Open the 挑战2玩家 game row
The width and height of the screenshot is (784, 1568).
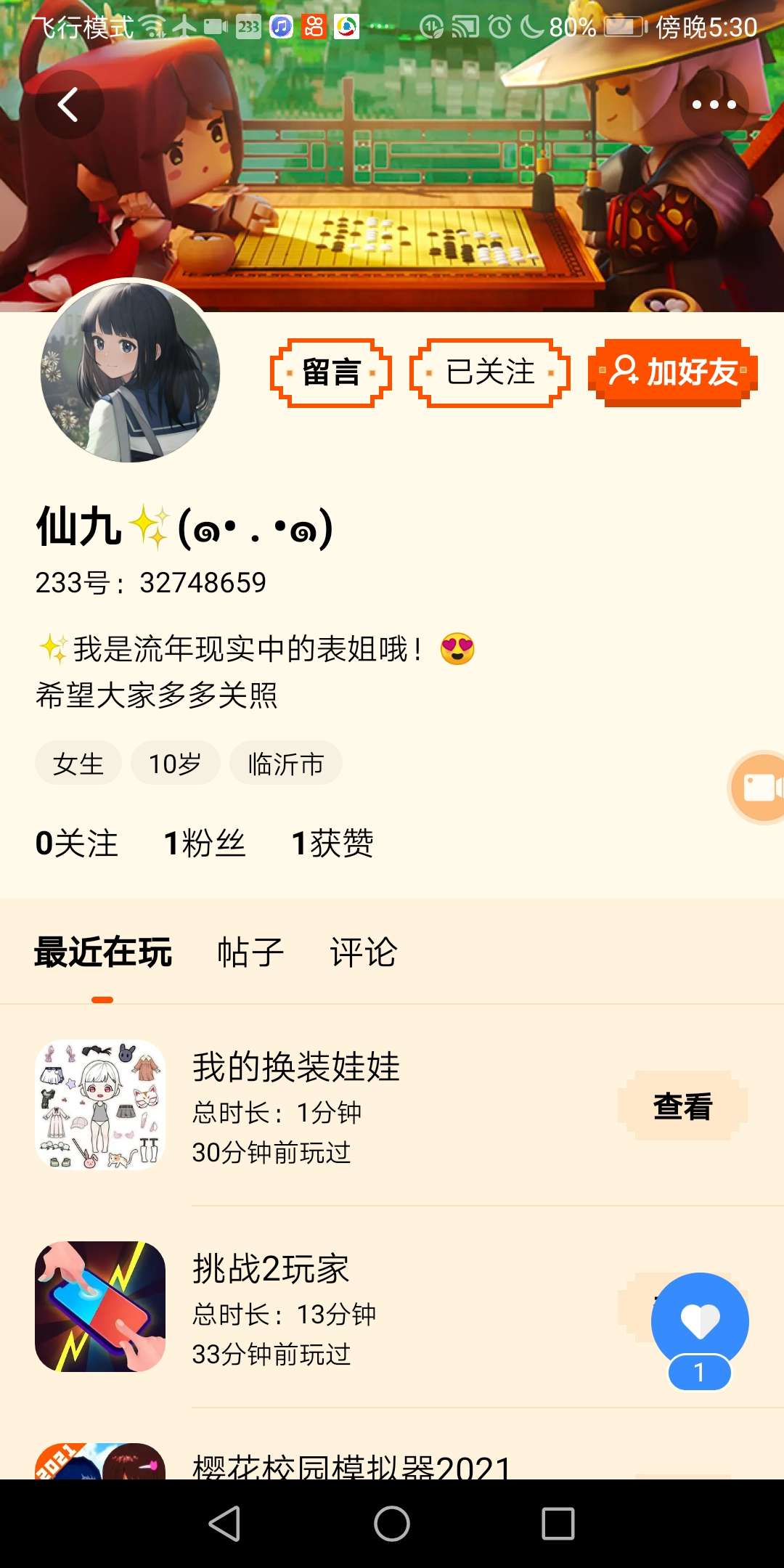click(392, 1307)
